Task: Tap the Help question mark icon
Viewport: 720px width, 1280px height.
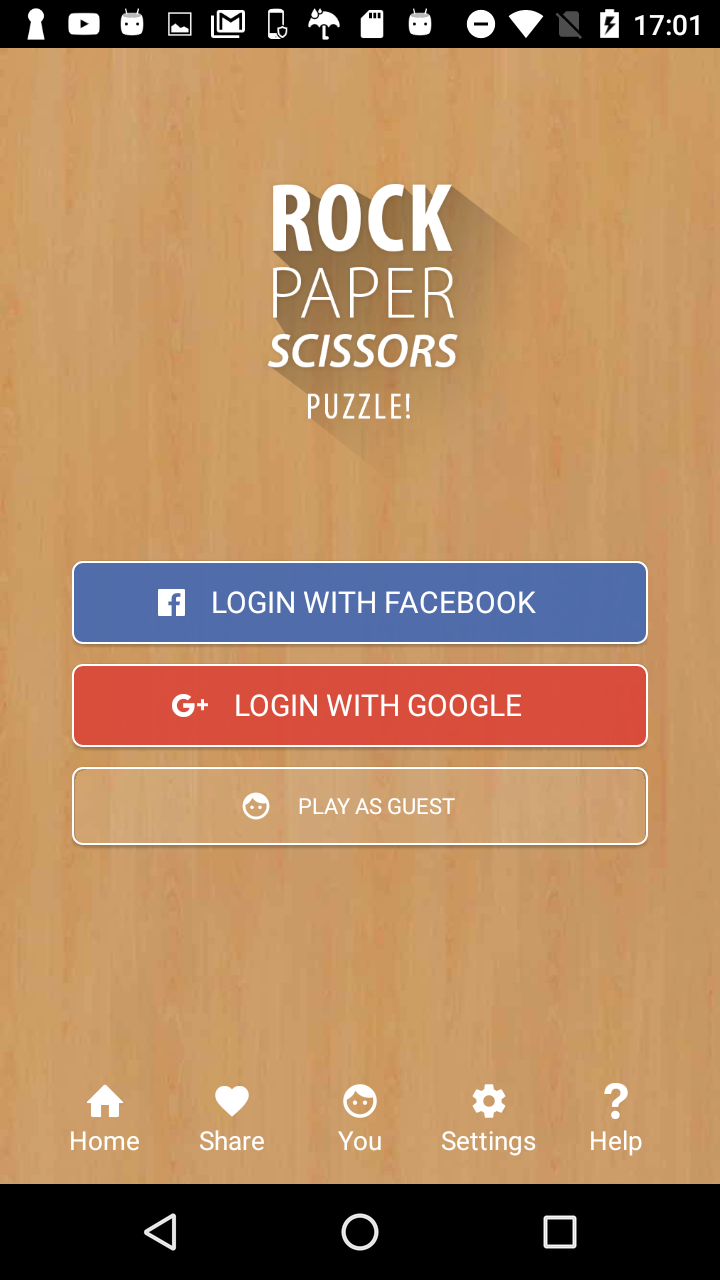Action: click(615, 1101)
